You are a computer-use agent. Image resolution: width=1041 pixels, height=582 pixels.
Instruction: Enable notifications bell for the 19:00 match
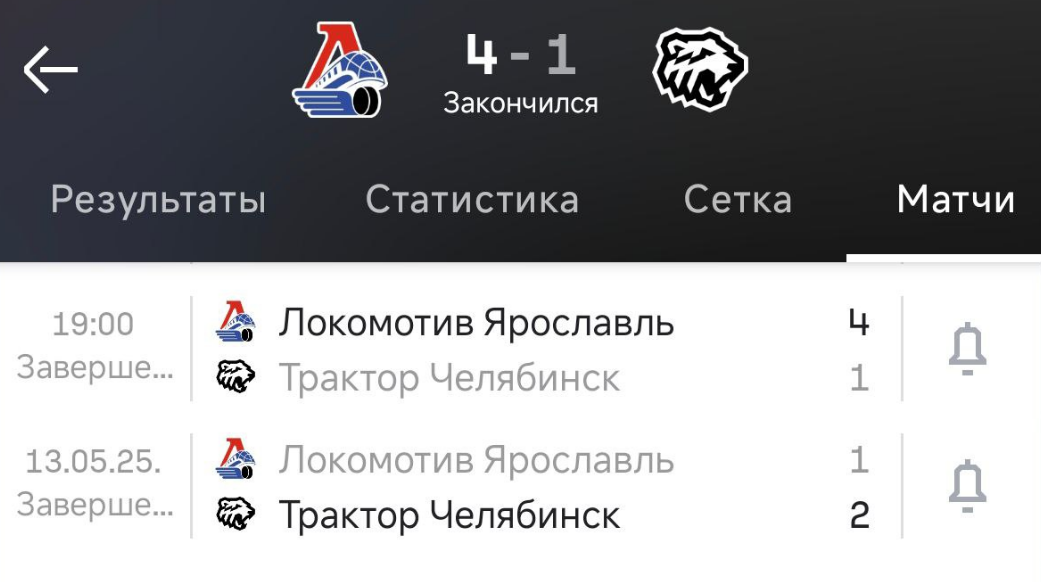click(x=967, y=350)
